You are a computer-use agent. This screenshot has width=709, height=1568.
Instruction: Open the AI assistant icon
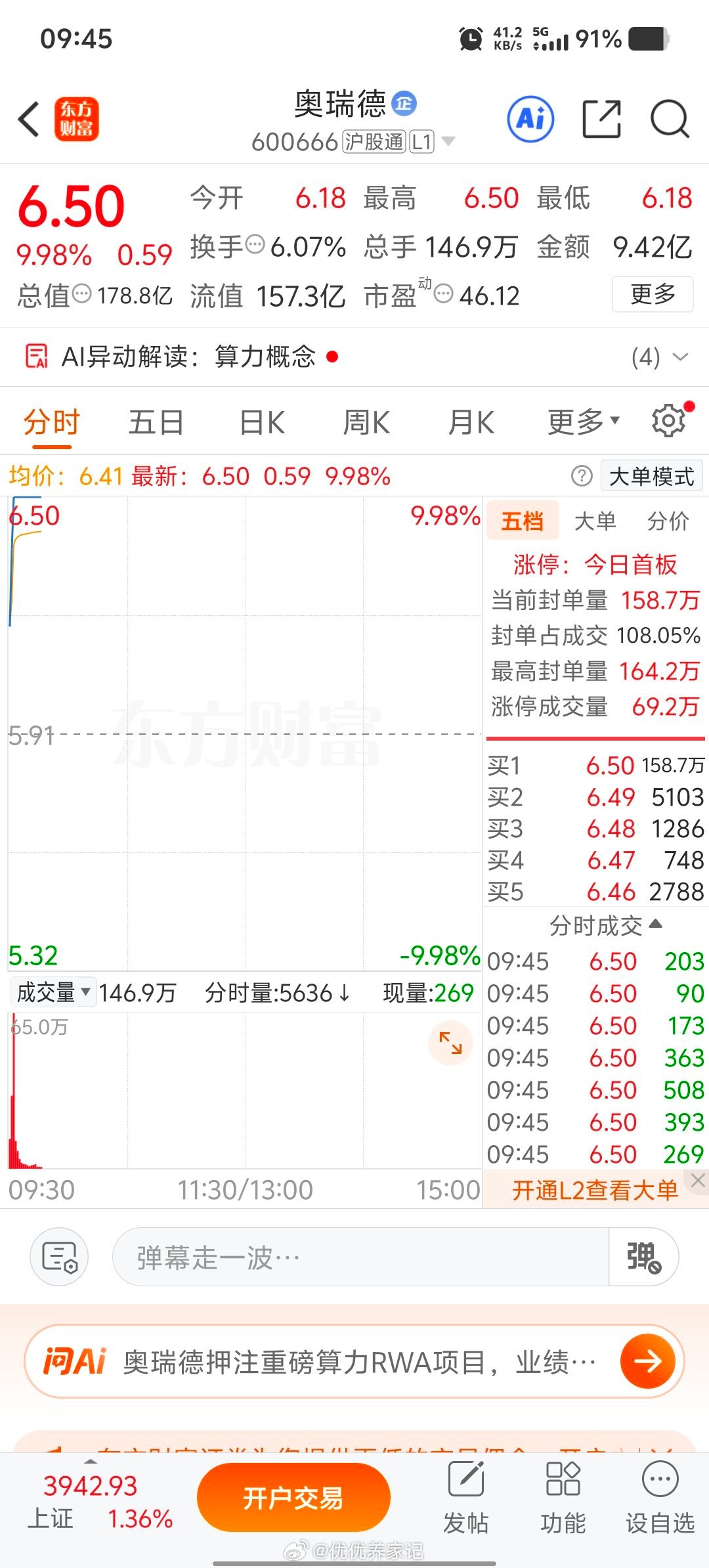(529, 120)
